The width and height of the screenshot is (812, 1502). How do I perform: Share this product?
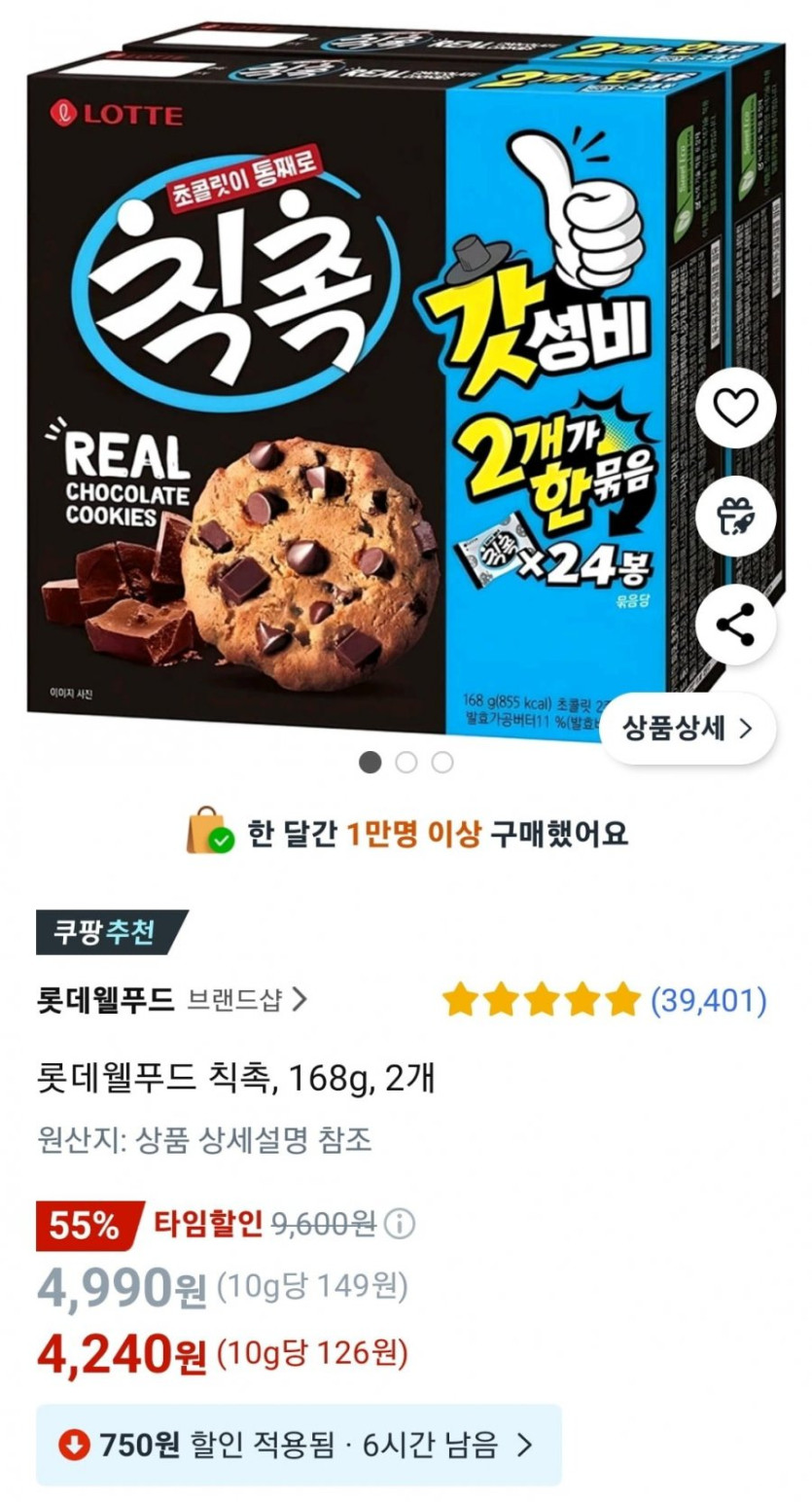735,625
